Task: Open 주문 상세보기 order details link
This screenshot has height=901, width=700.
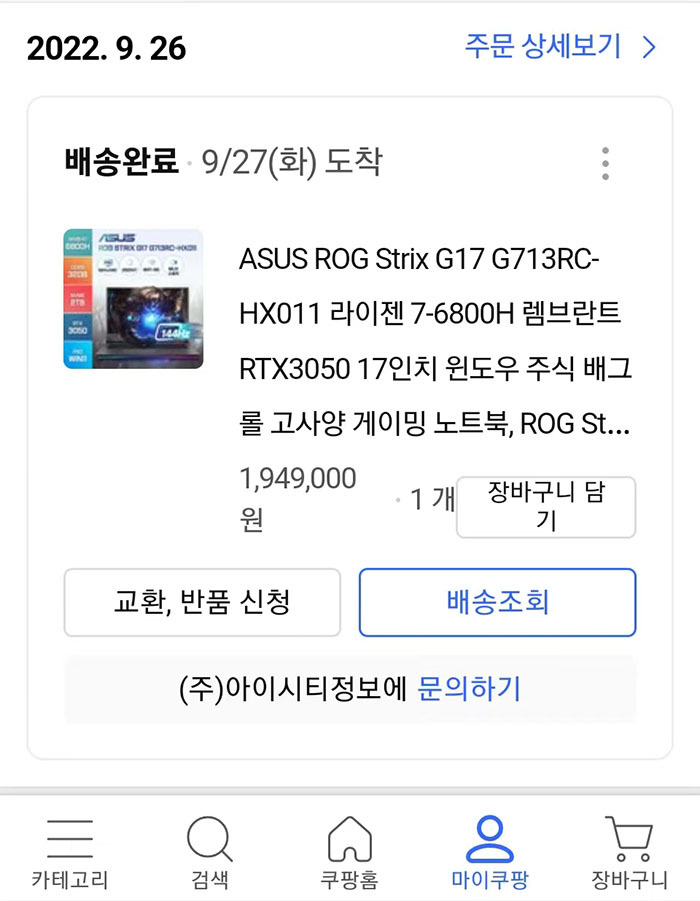Action: pyautogui.click(x=560, y=46)
